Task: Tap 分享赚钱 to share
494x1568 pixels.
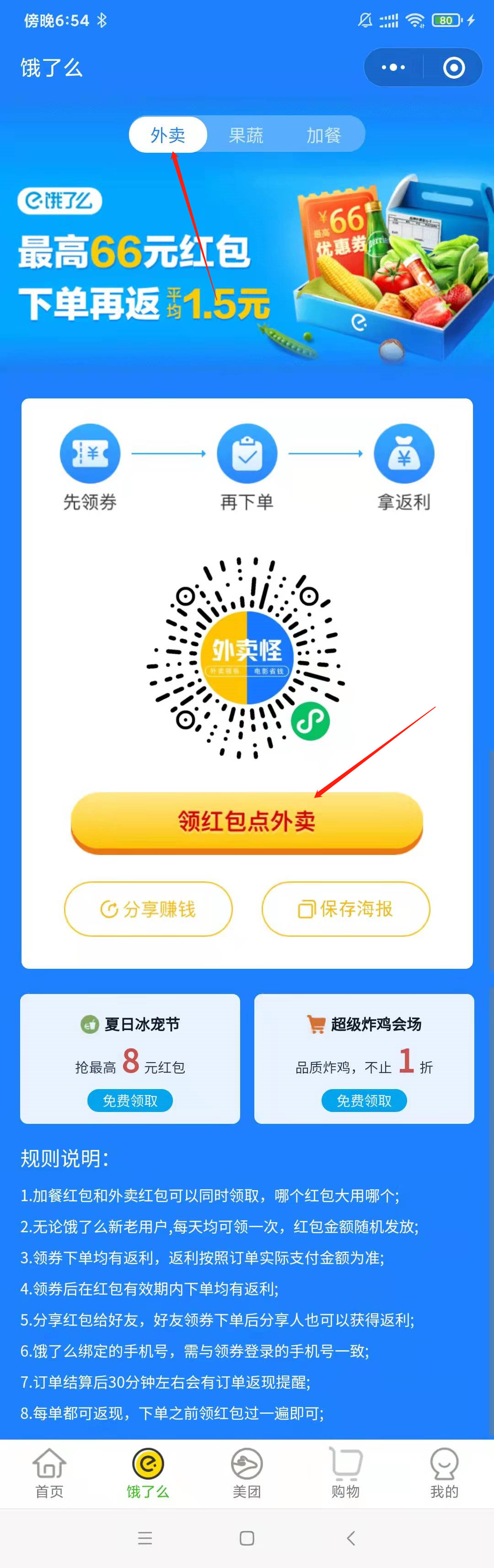Action: (x=149, y=909)
